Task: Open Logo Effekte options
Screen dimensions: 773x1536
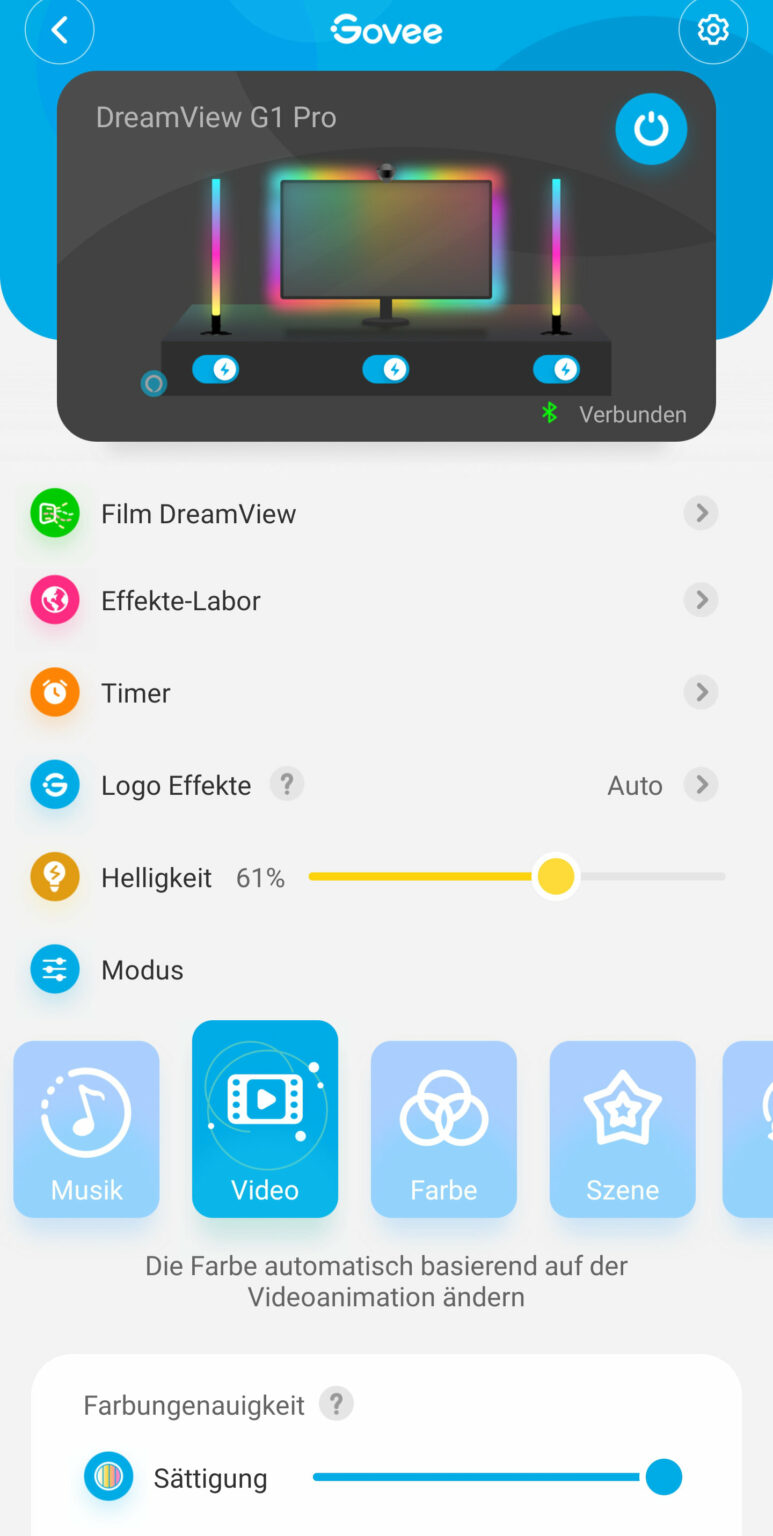Action: (x=700, y=785)
